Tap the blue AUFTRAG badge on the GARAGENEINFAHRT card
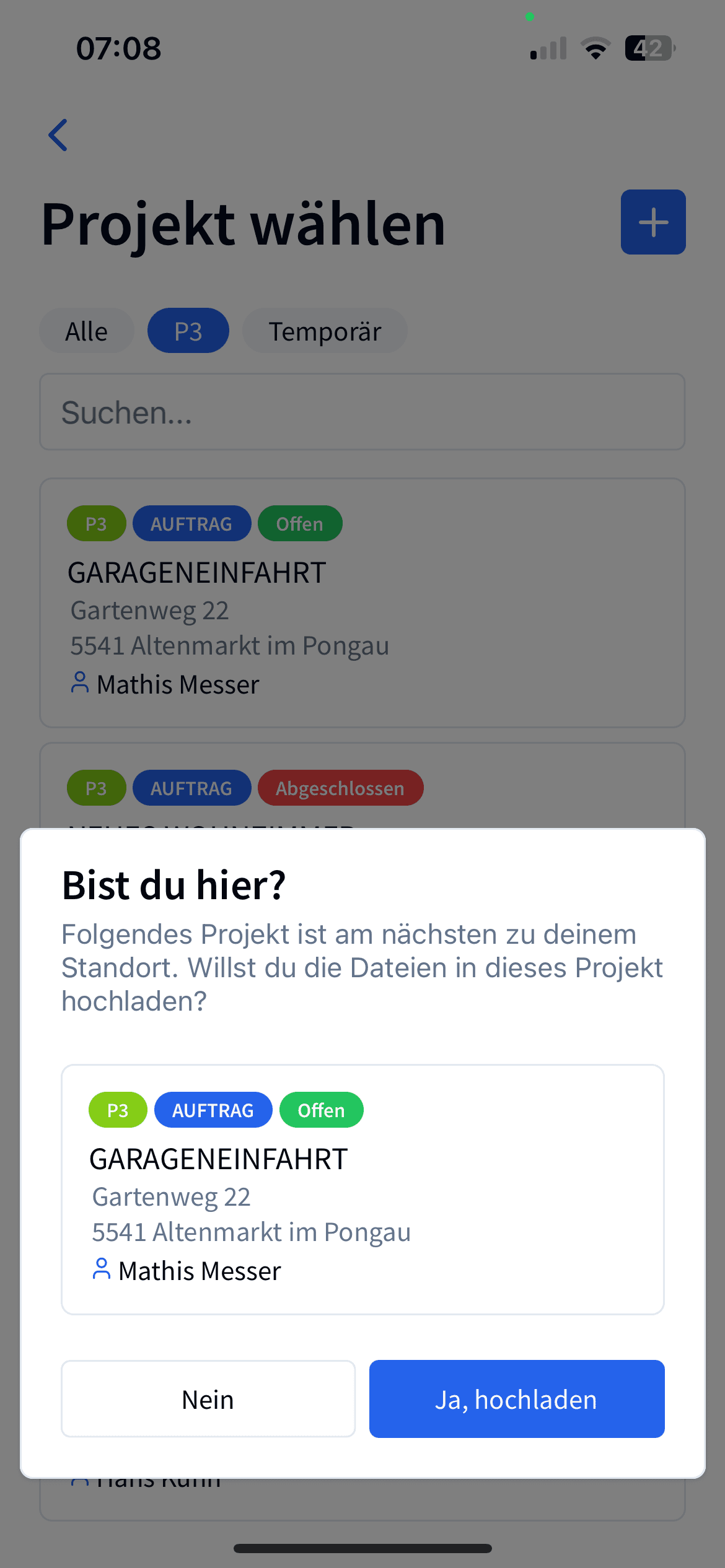 pyautogui.click(x=191, y=523)
